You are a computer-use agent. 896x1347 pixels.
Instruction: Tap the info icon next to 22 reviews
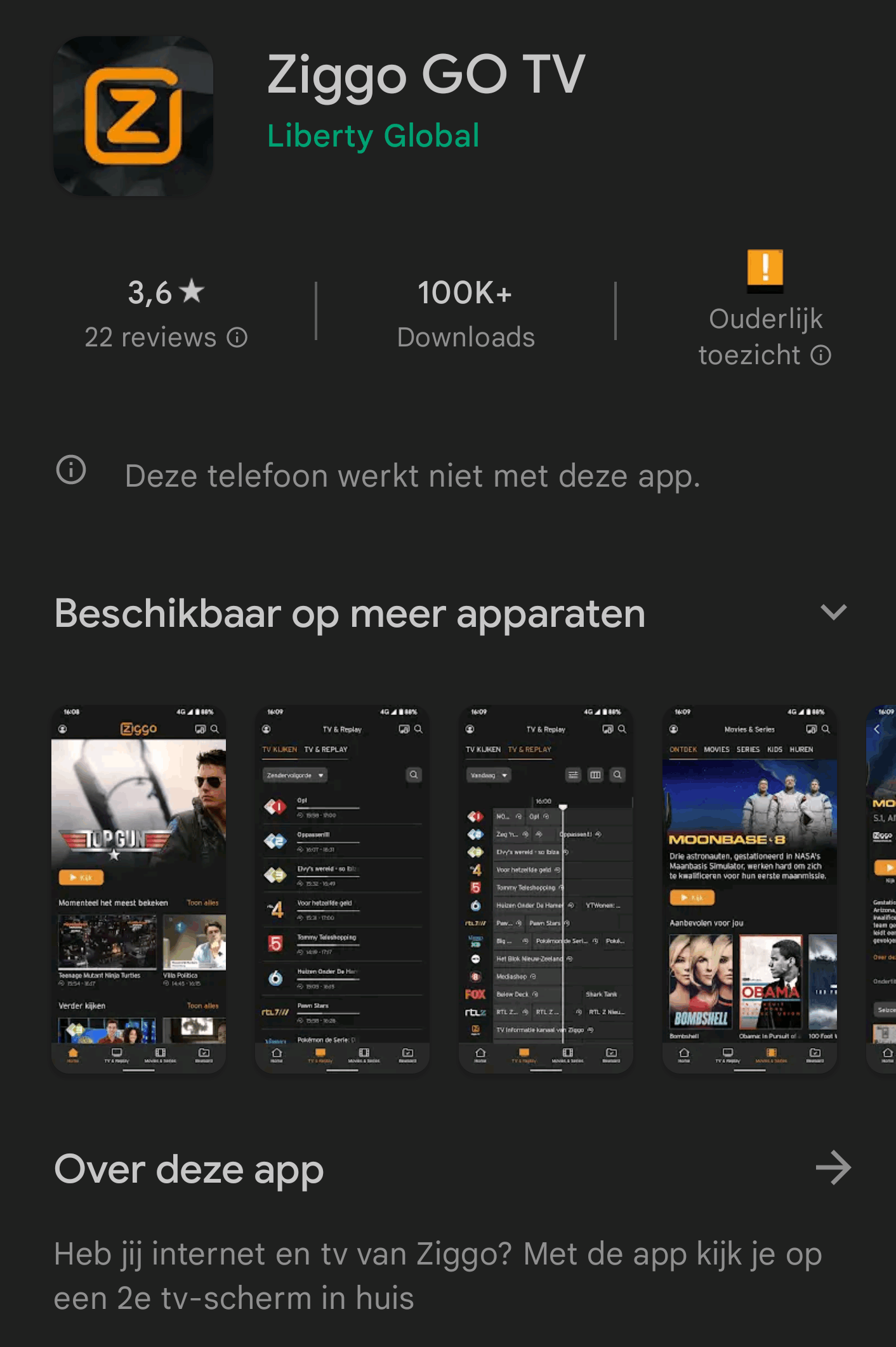tap(237, 338)
